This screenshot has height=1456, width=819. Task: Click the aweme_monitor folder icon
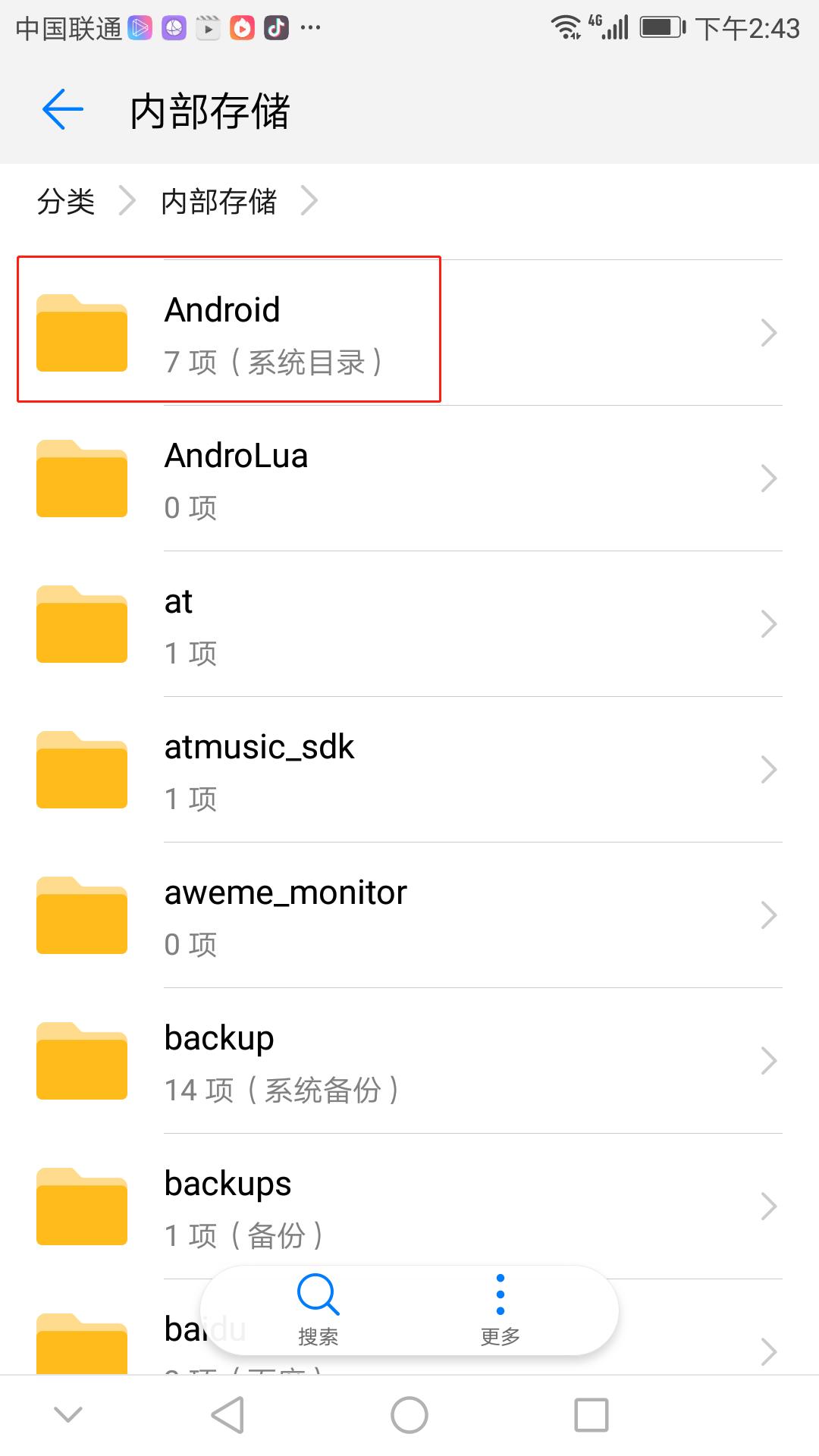point(80,915)
